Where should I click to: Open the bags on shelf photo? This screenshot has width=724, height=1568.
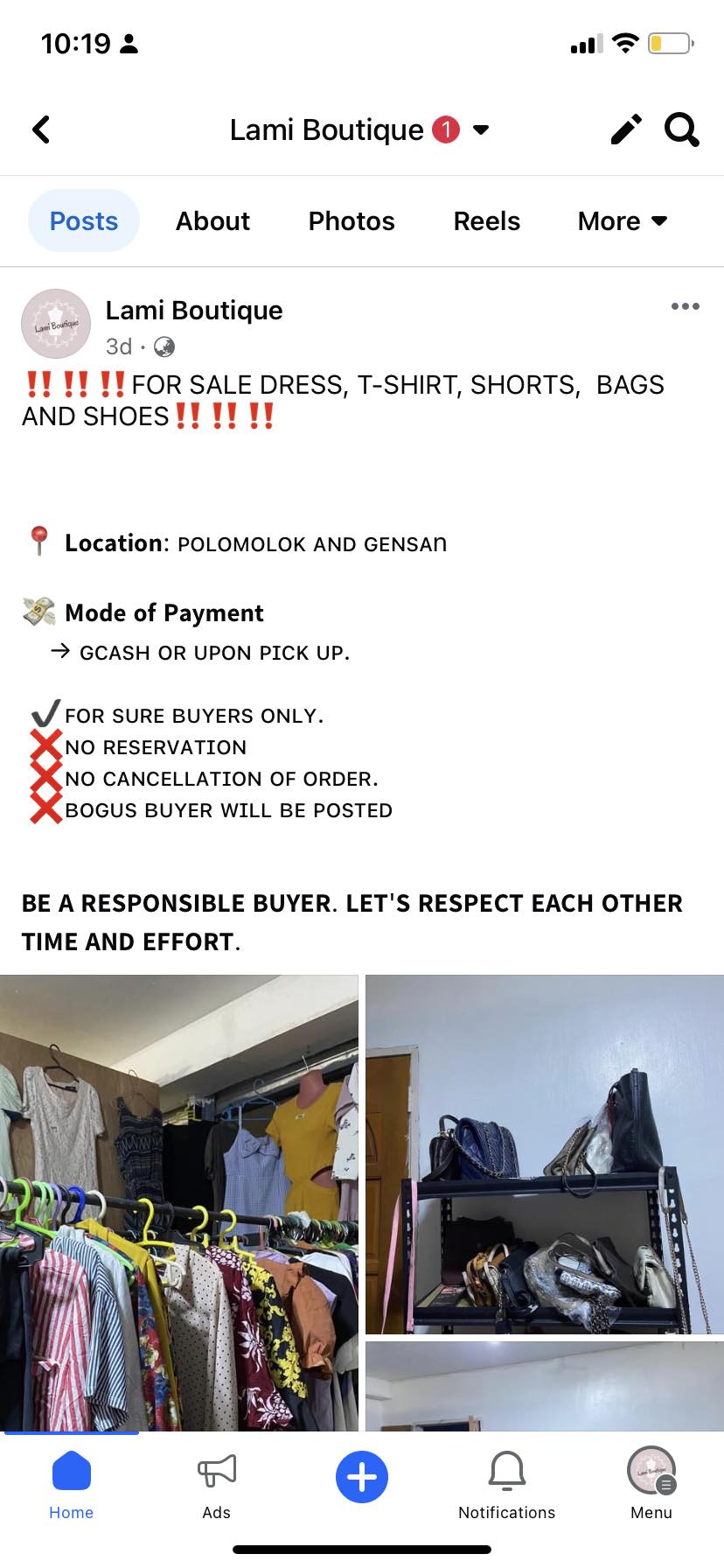pyautogui.click(x=544, y=1155)
